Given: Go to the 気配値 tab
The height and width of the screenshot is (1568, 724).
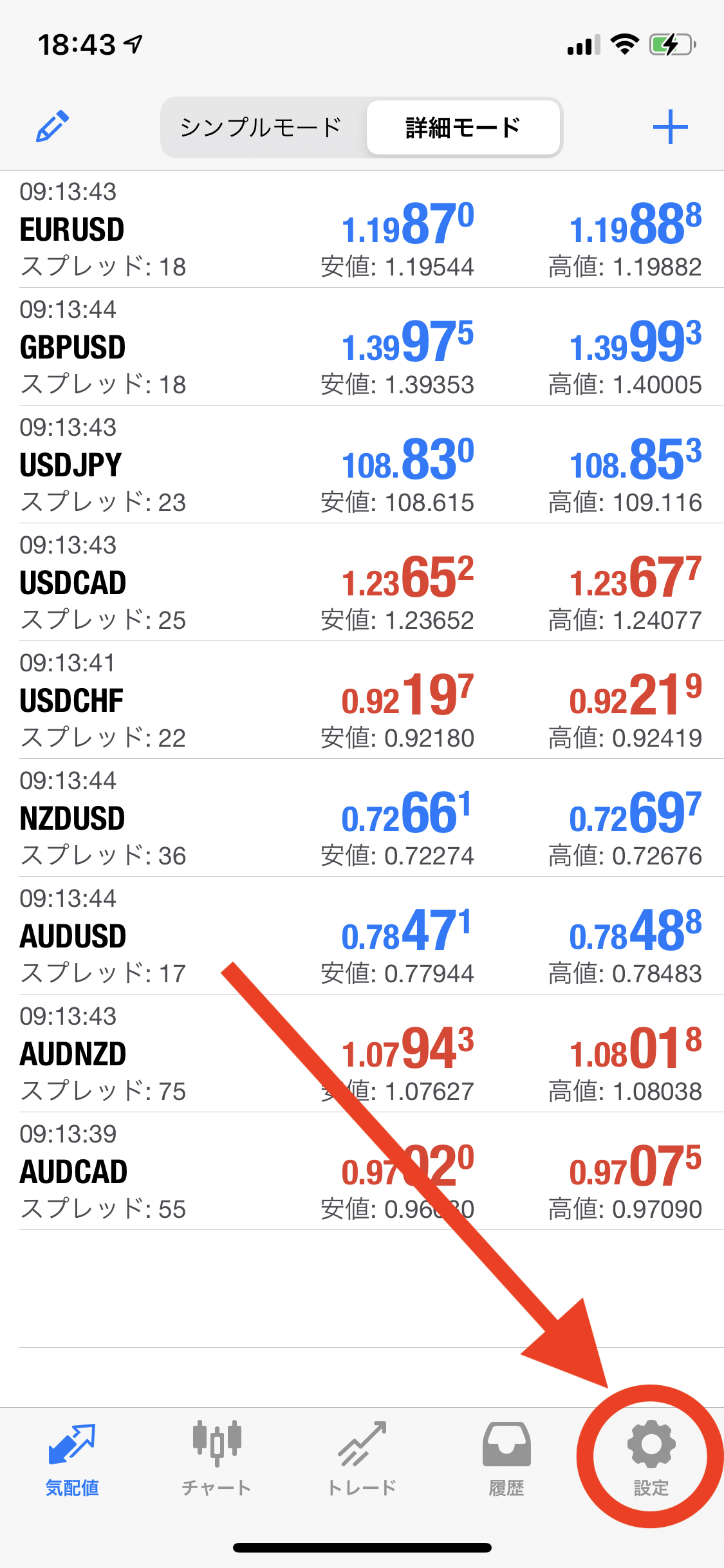Looking at the screenshot, I should click(x=72, y=1459).
